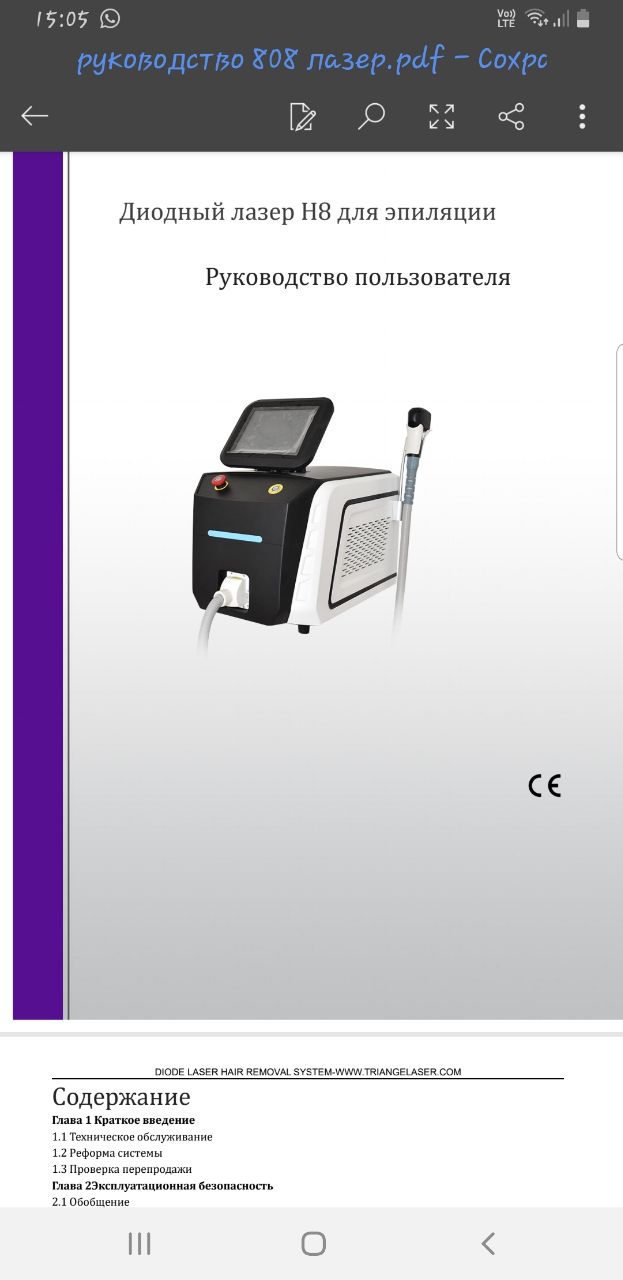This screenshot has width=623, height=1280.
Task: Open the edit document icon
Action: (302, 117)
